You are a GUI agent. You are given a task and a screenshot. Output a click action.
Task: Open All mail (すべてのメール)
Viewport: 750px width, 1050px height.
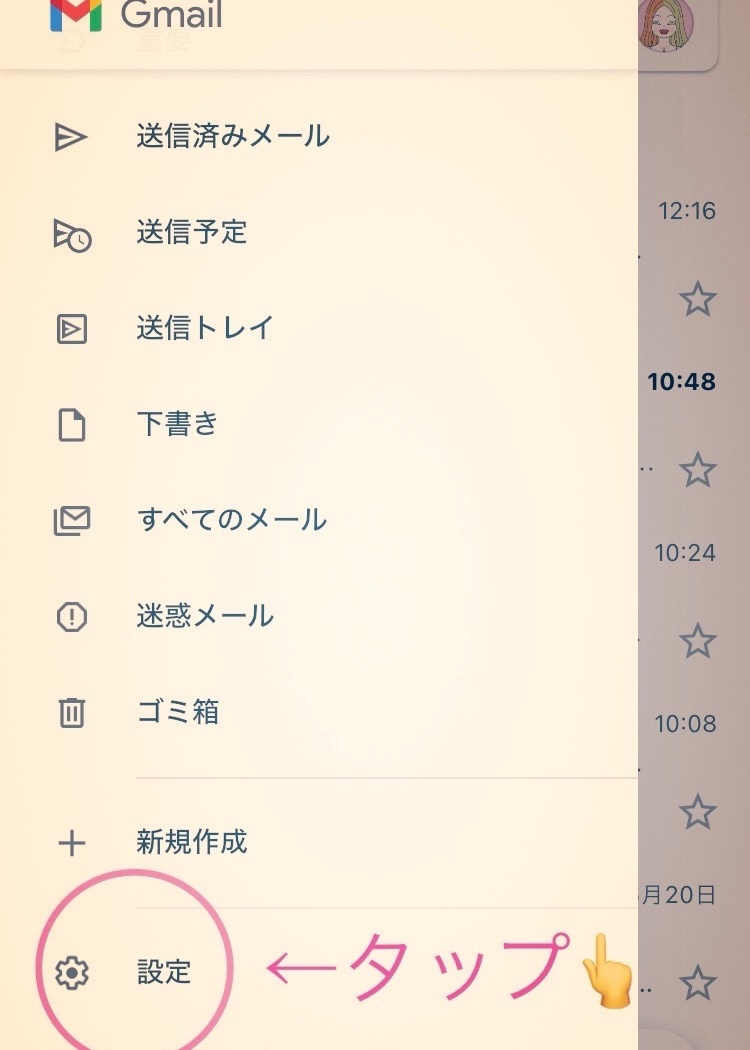[x=231, y=520]
